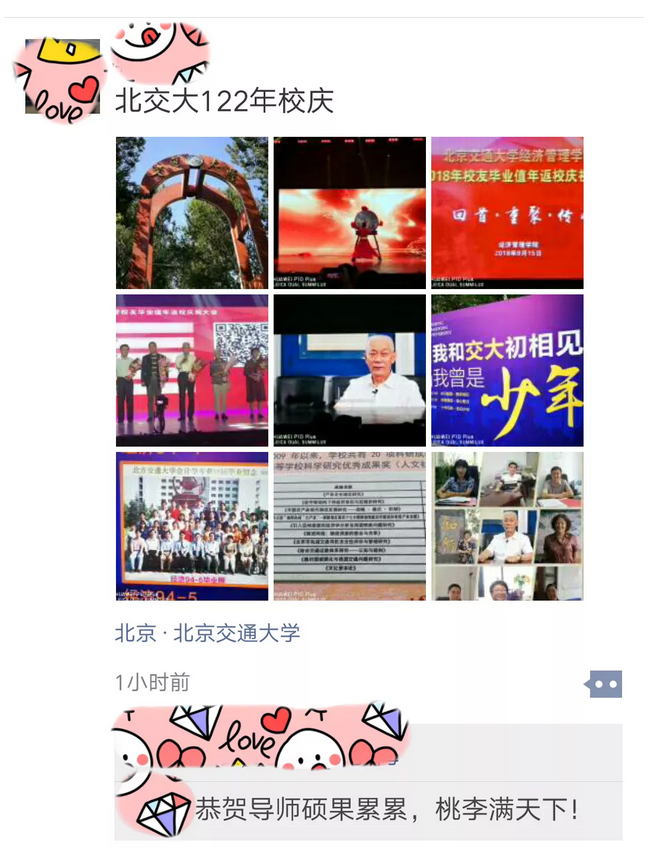
Task: Open the poster's profile avatar
Action: pos(62,78)
